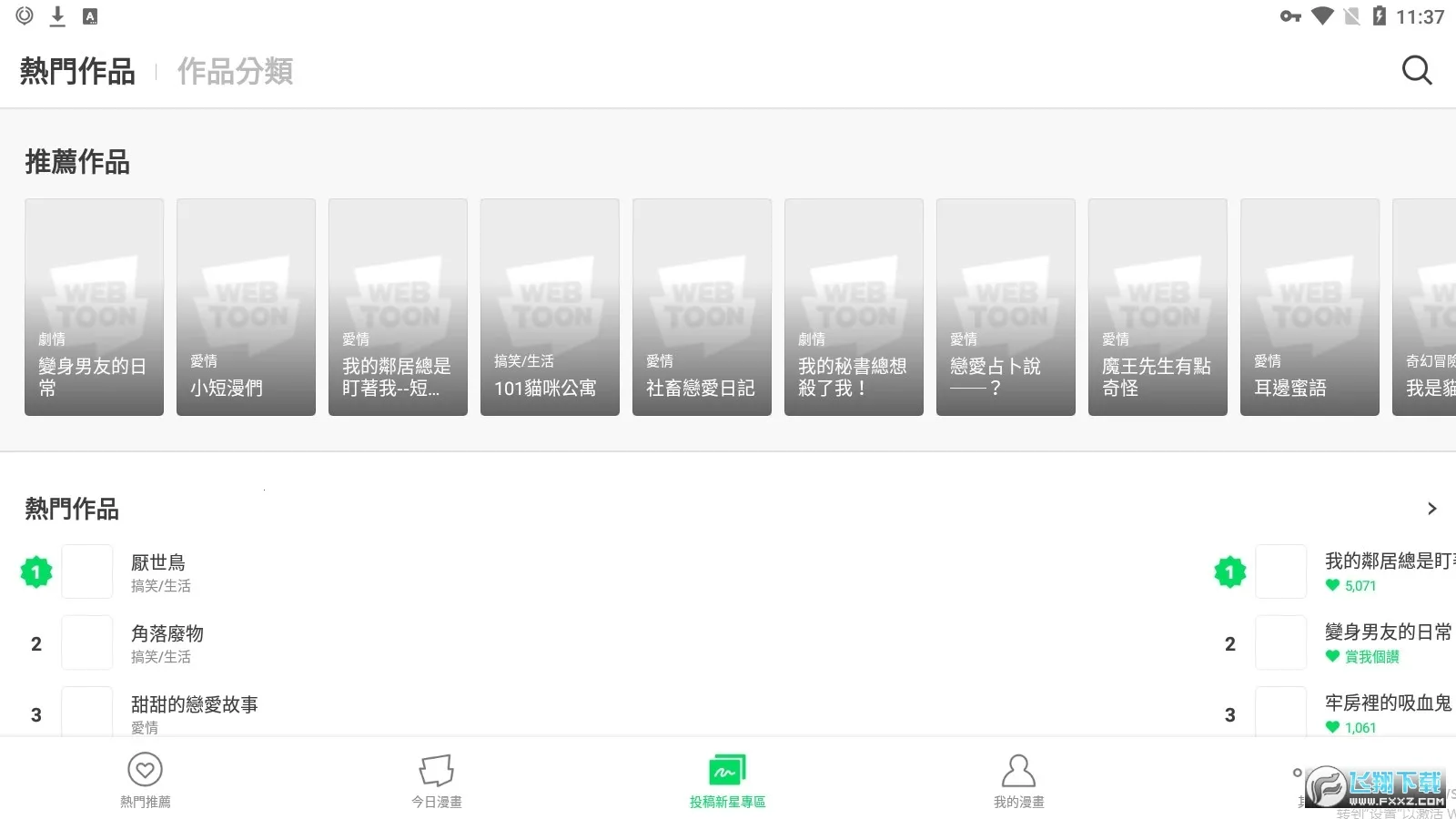Image resolution: width=1456 pixels, height=819 pixels.
Task: Open 甜甜的戀愛故事 row
Action: (x=194, y=713)
